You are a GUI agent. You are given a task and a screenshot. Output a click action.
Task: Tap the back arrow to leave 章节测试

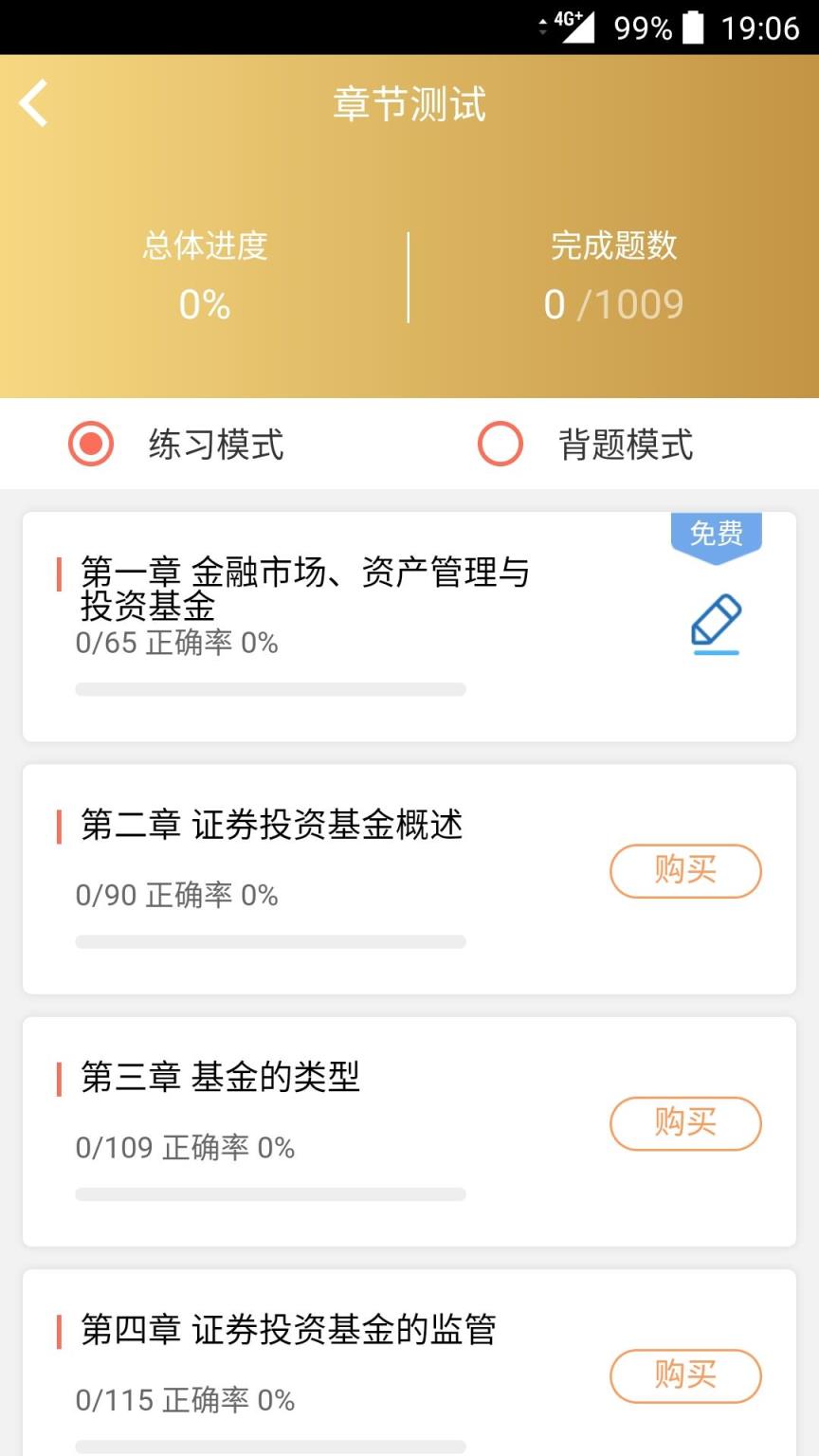pos(33,102)
